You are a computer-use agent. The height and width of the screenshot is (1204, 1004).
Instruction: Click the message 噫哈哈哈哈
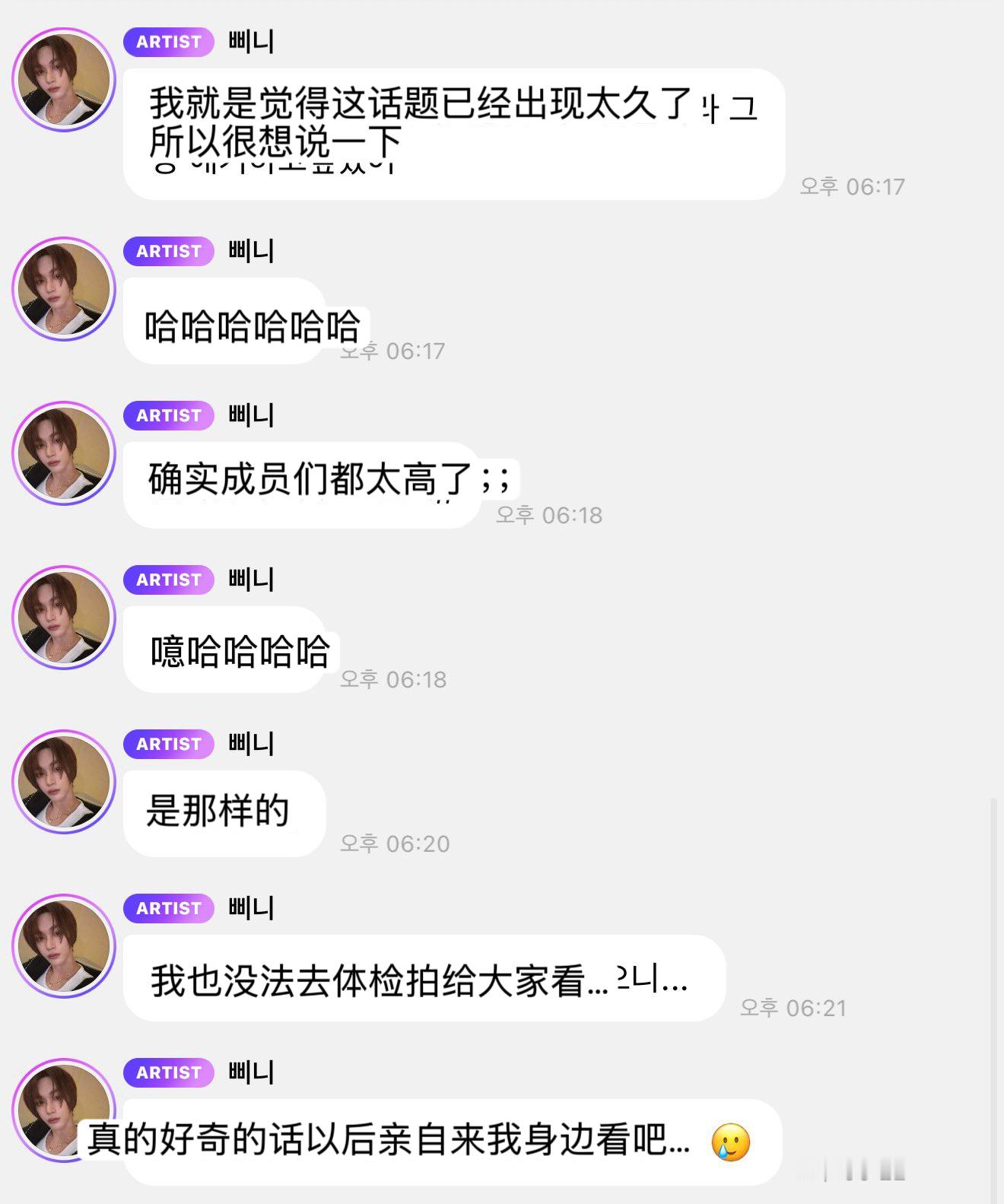(x=236, y=651)
